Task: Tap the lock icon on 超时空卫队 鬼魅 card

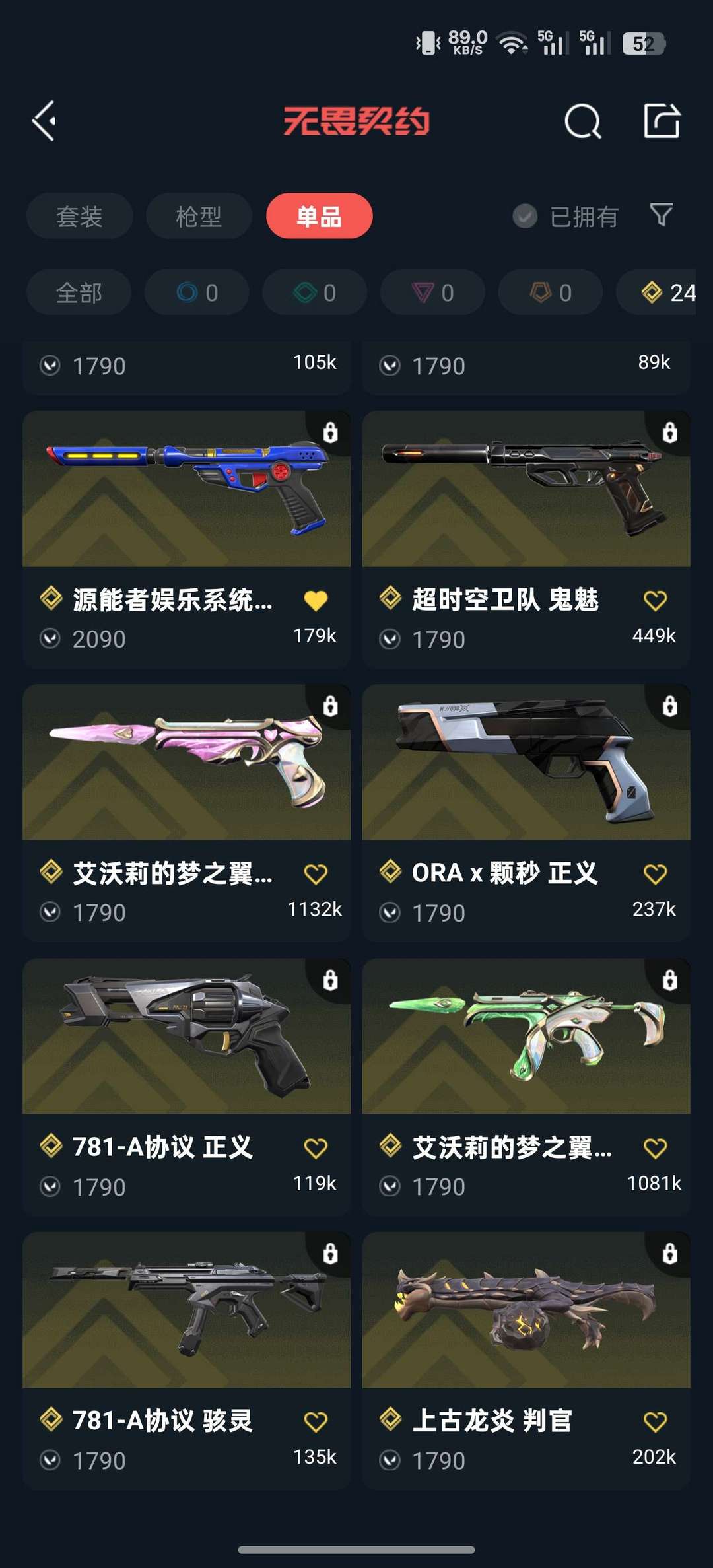Action: click(x=669, y=432)
